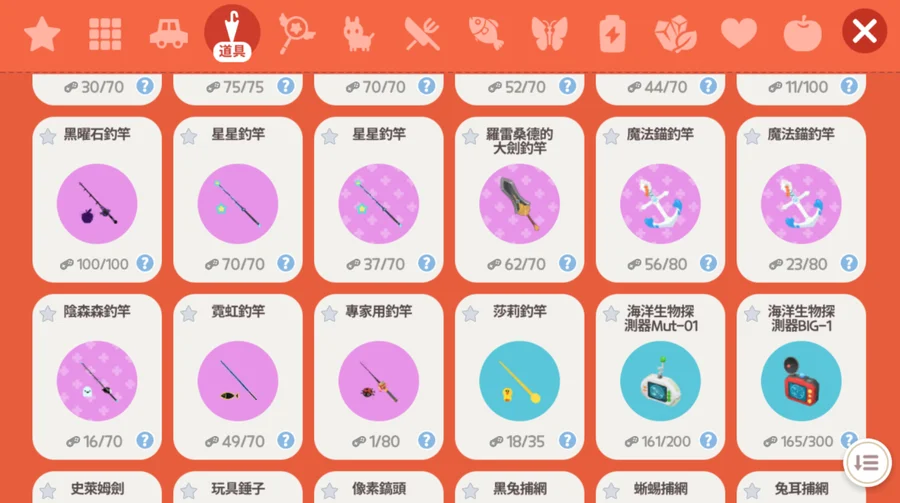This screenshot has height=503, width=900.
Task: Switch to the favorites star tab
Action: click(x=42, y=34)
